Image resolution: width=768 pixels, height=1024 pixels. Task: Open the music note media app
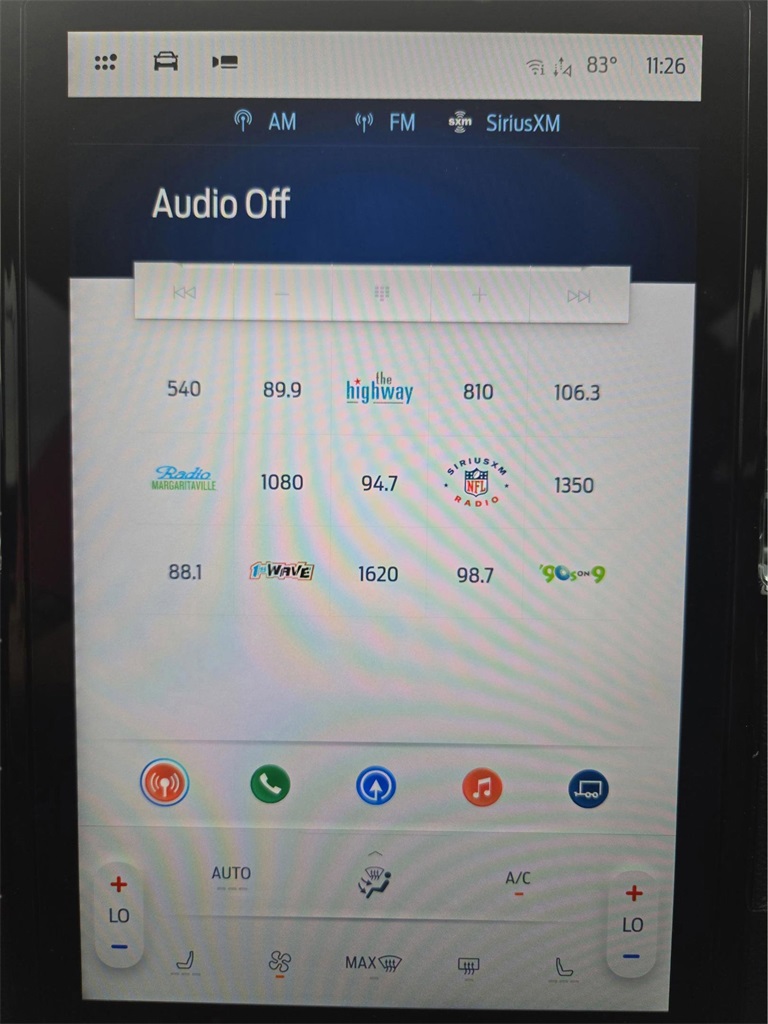coord(482,788)
